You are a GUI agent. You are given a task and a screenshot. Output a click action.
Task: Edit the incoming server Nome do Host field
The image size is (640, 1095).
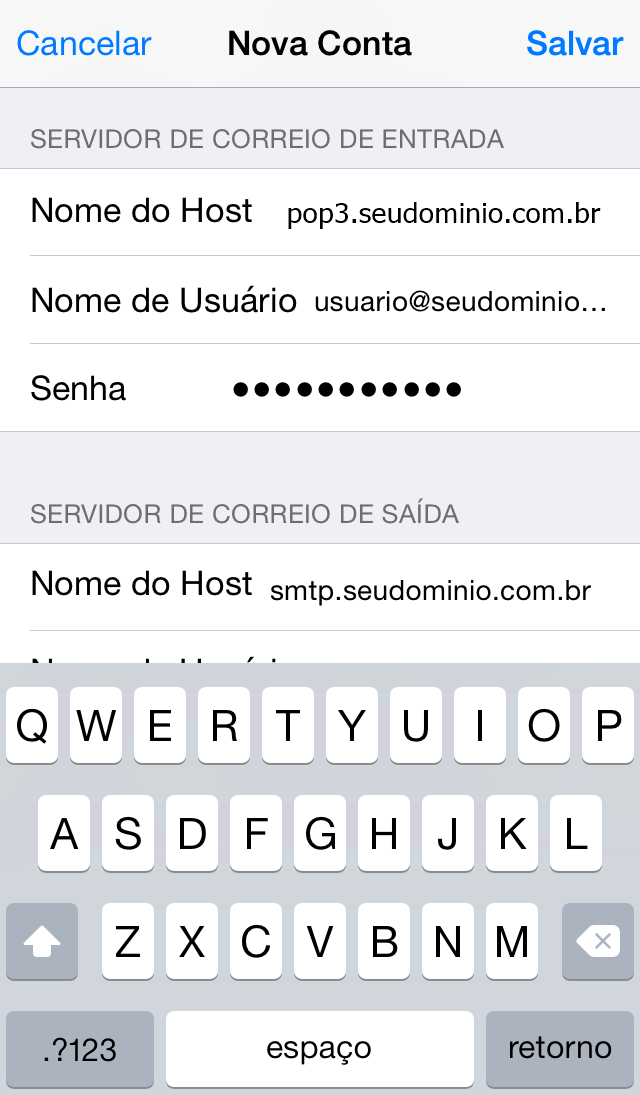[x=443, y=213]
